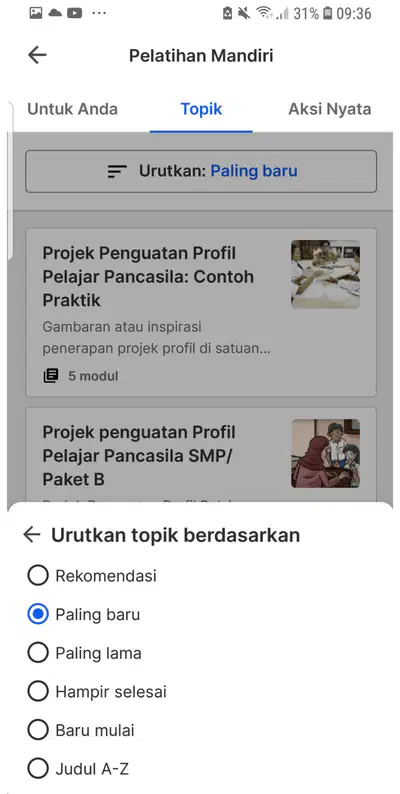Sort topics by Paling lama

pyautogui.click(x=84, y=653)
